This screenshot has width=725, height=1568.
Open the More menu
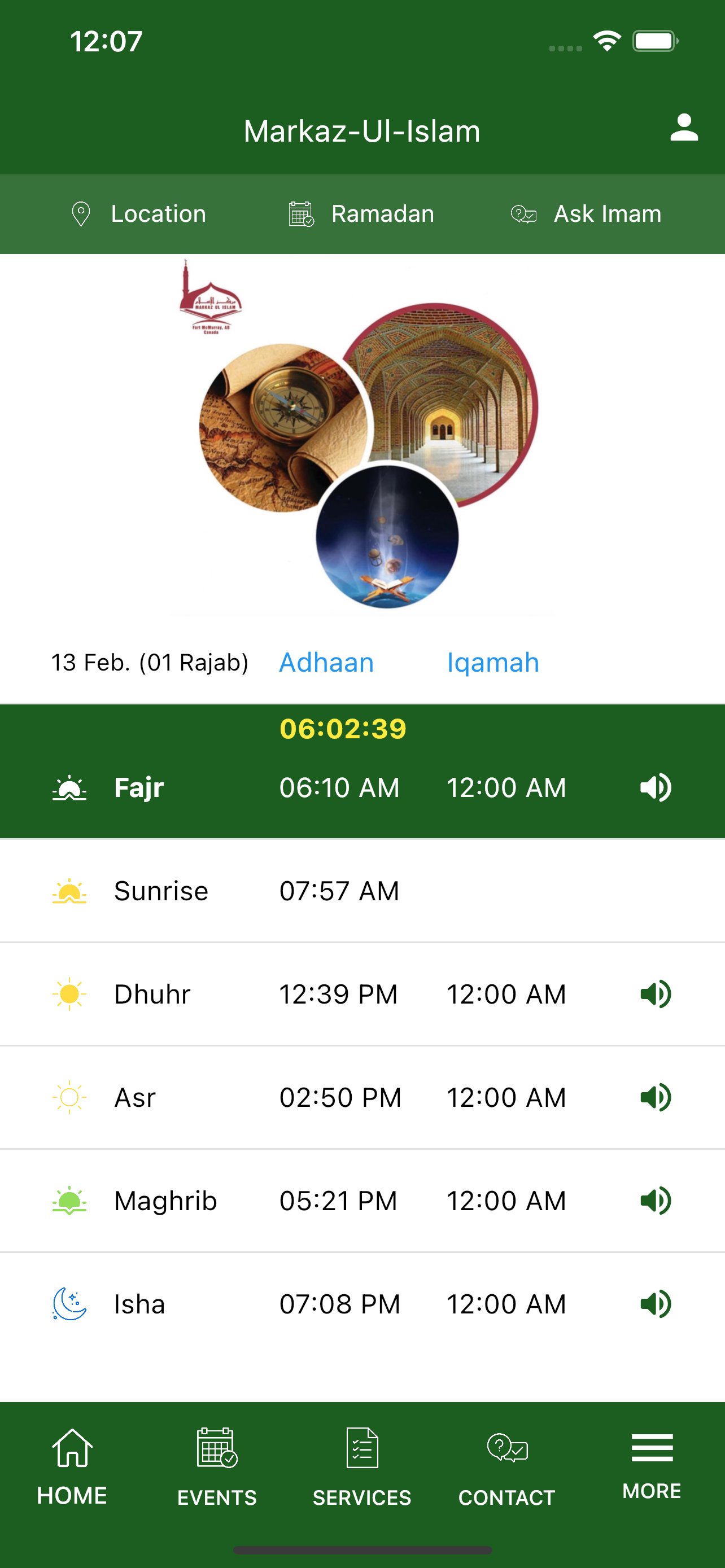pyautogui.click(x=652, y=1464)
